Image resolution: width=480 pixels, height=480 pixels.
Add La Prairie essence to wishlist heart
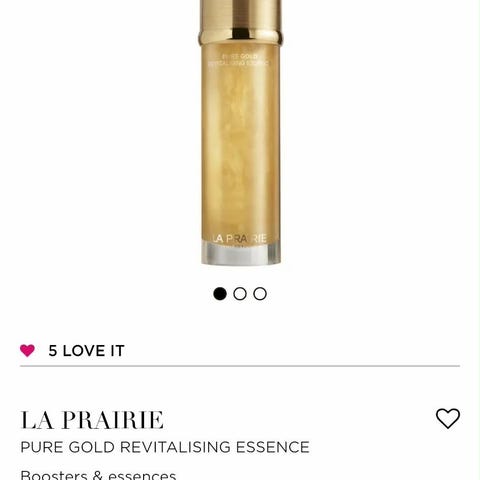point(448,418)
